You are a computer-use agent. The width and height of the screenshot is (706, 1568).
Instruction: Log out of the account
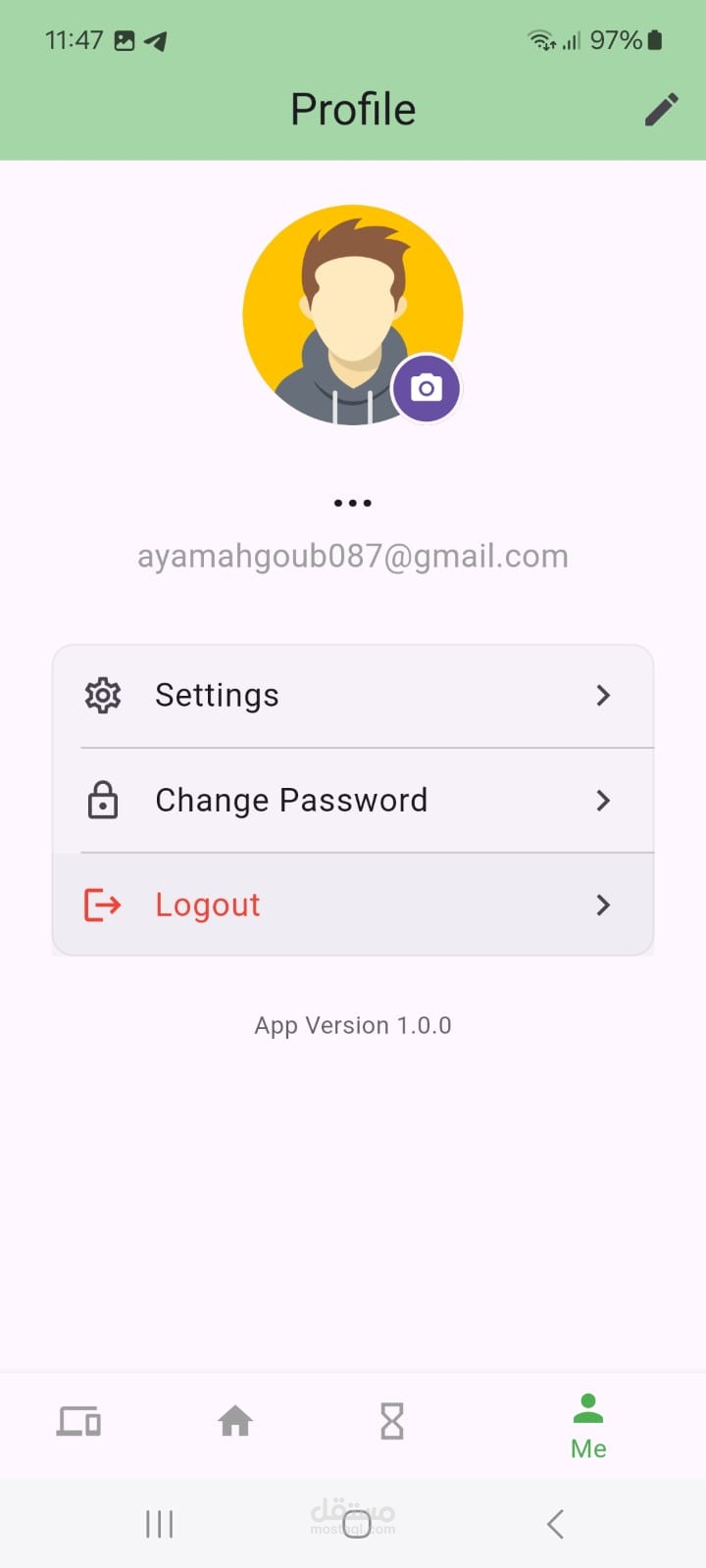tap(353, 905)
